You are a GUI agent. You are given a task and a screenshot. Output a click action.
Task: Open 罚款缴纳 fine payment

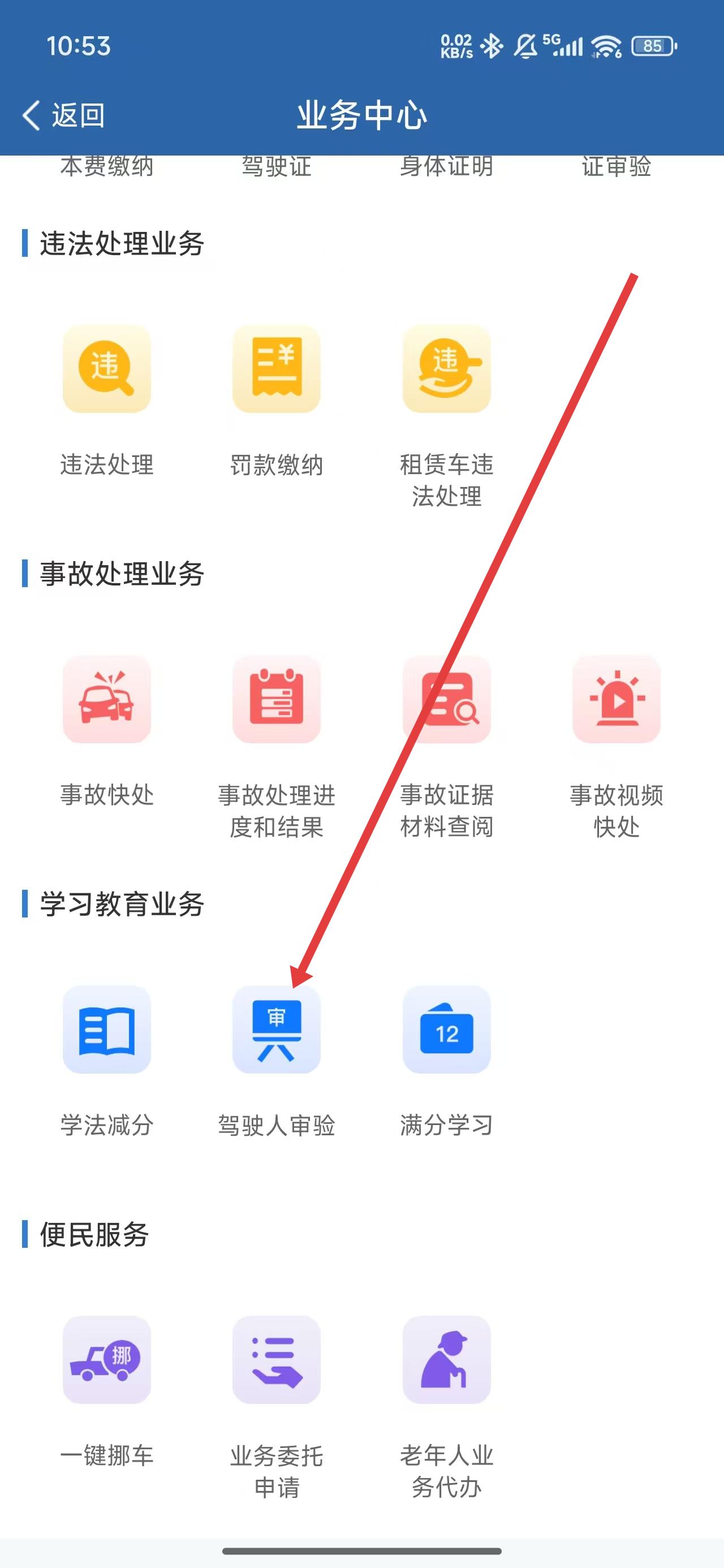[277, 369]
